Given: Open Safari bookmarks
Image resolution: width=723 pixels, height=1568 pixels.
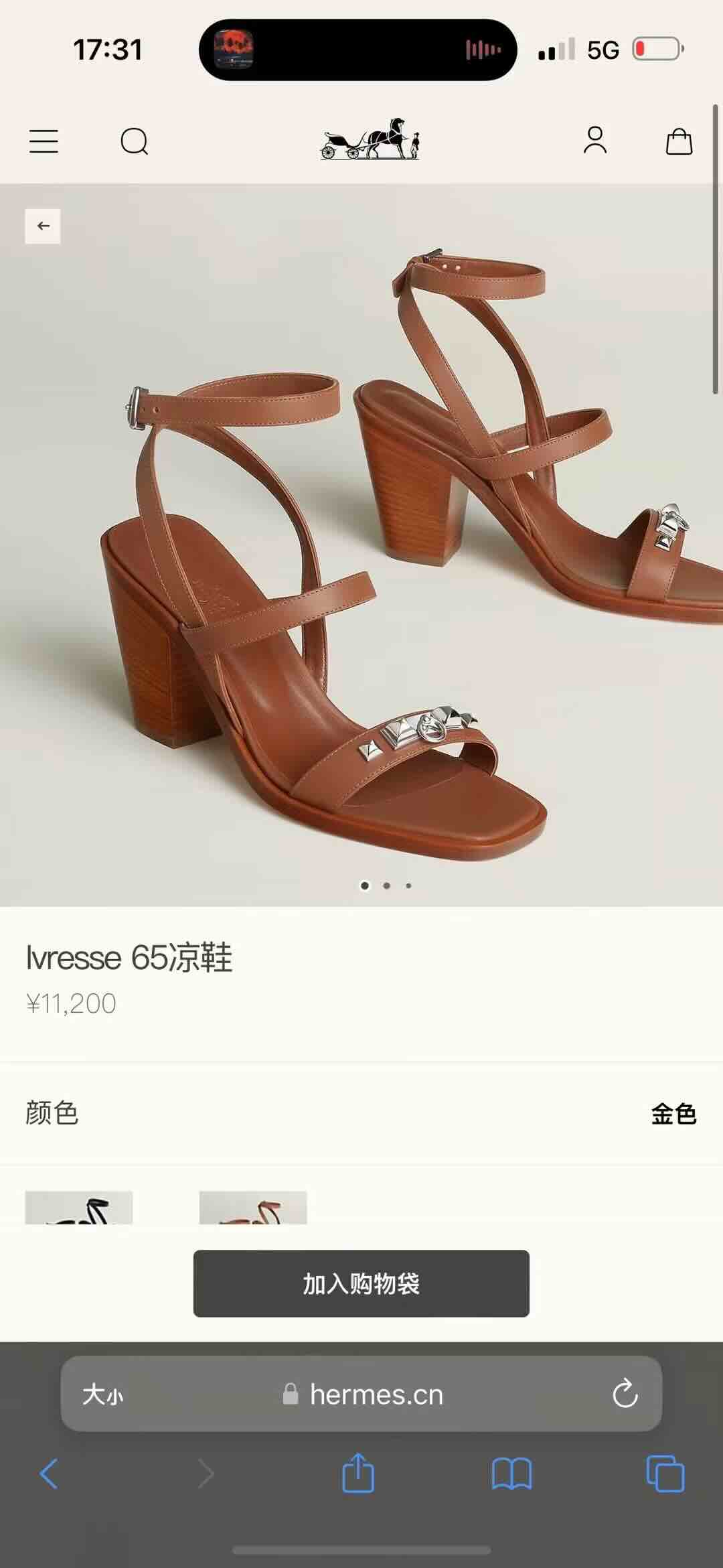Looking at the screenshot, I should tap(511, 1474).
